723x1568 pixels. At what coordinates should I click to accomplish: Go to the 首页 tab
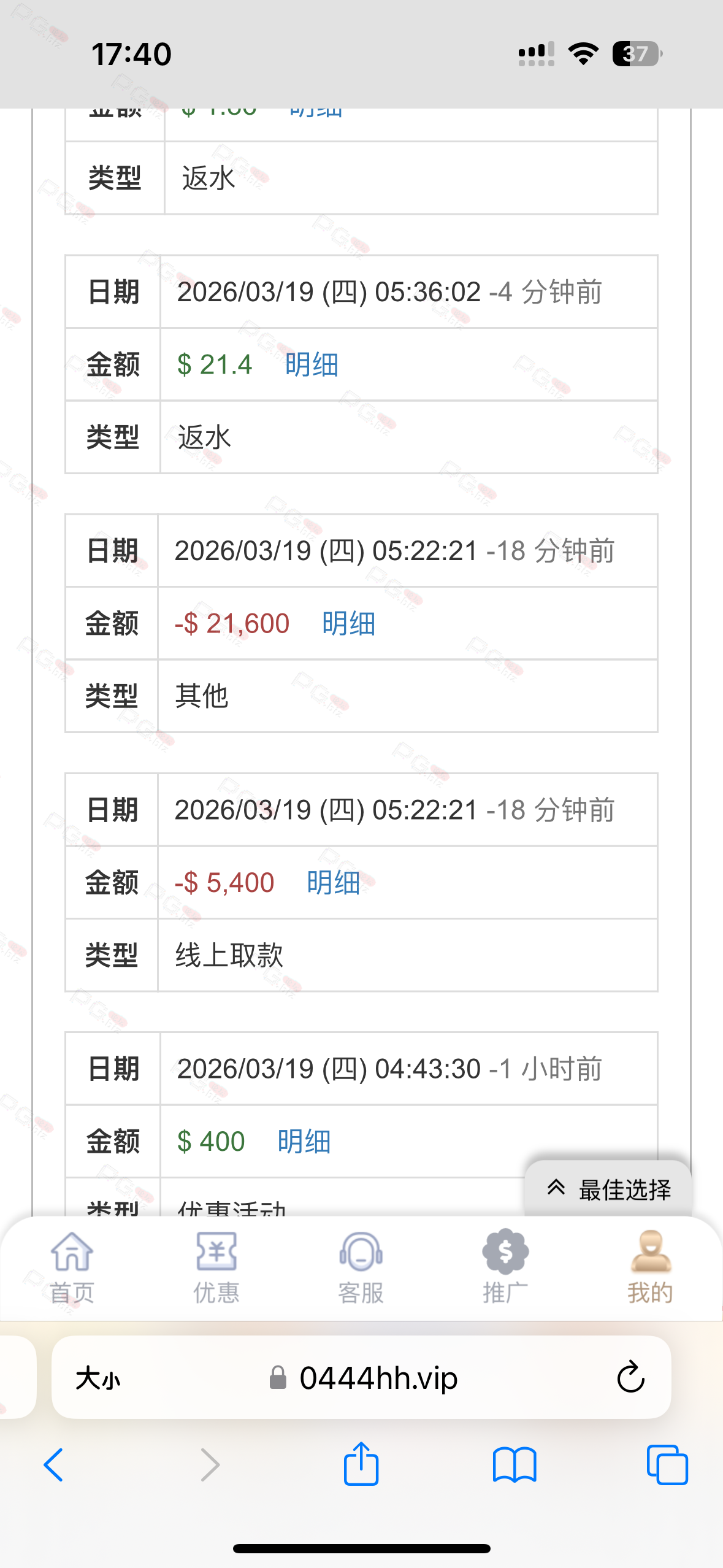(72, 1267)
